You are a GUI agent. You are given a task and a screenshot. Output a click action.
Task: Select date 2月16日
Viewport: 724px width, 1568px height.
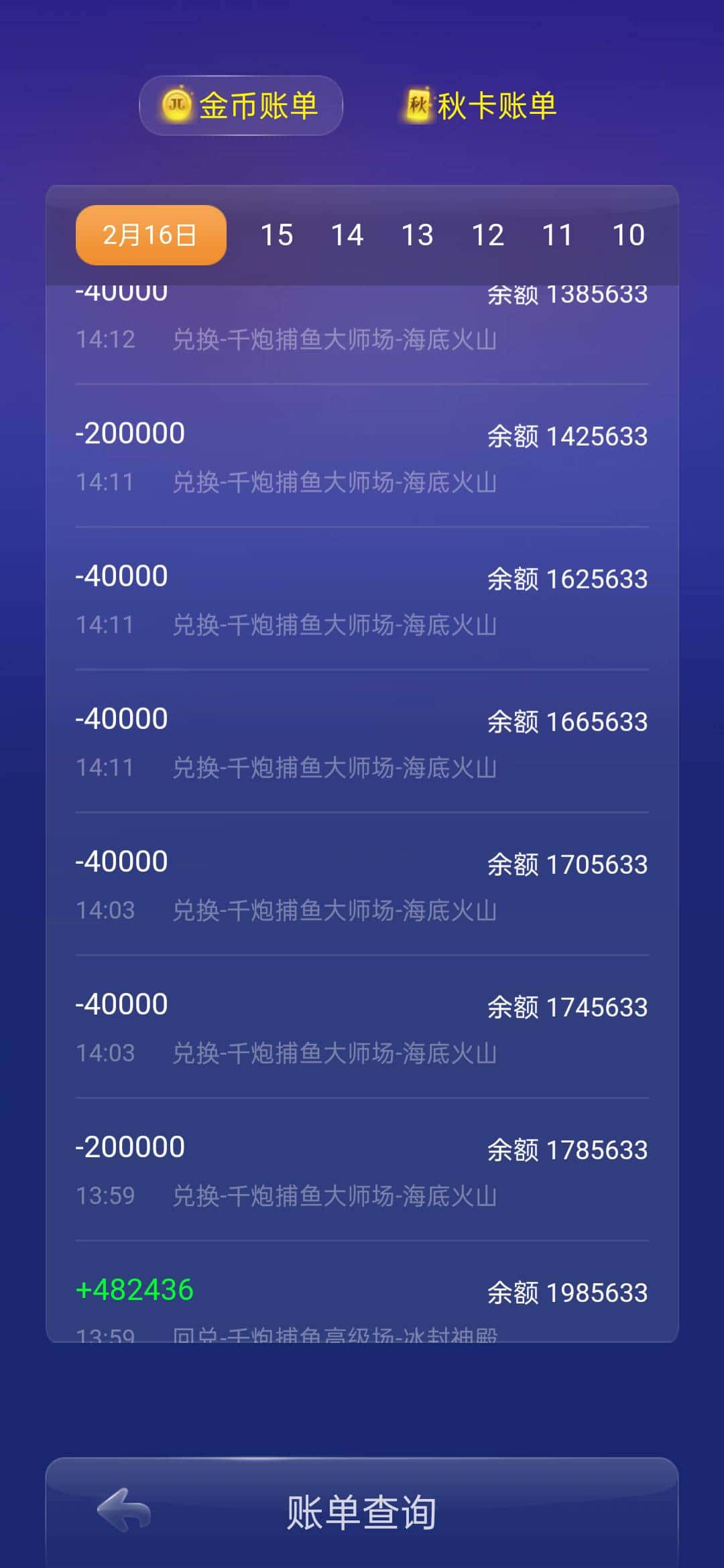point(149,235)
